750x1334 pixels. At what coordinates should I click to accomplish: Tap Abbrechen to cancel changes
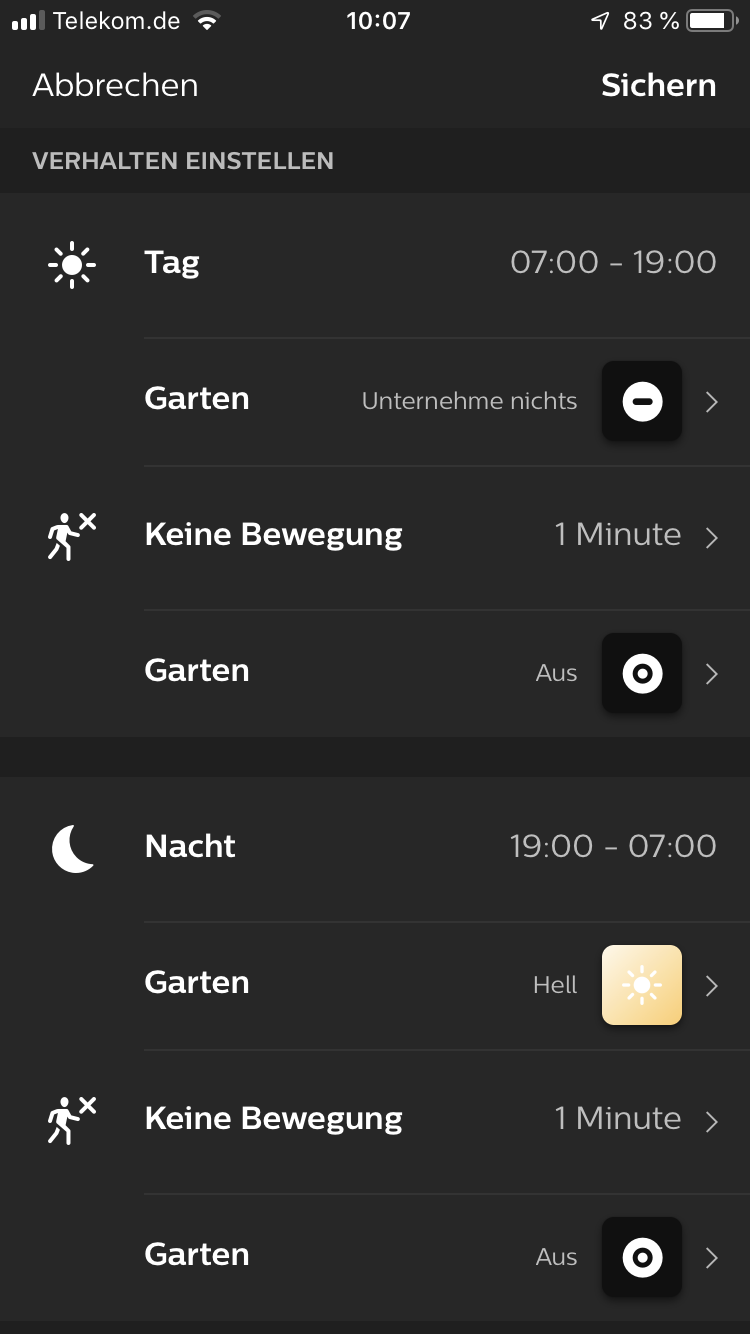point(115,86)
